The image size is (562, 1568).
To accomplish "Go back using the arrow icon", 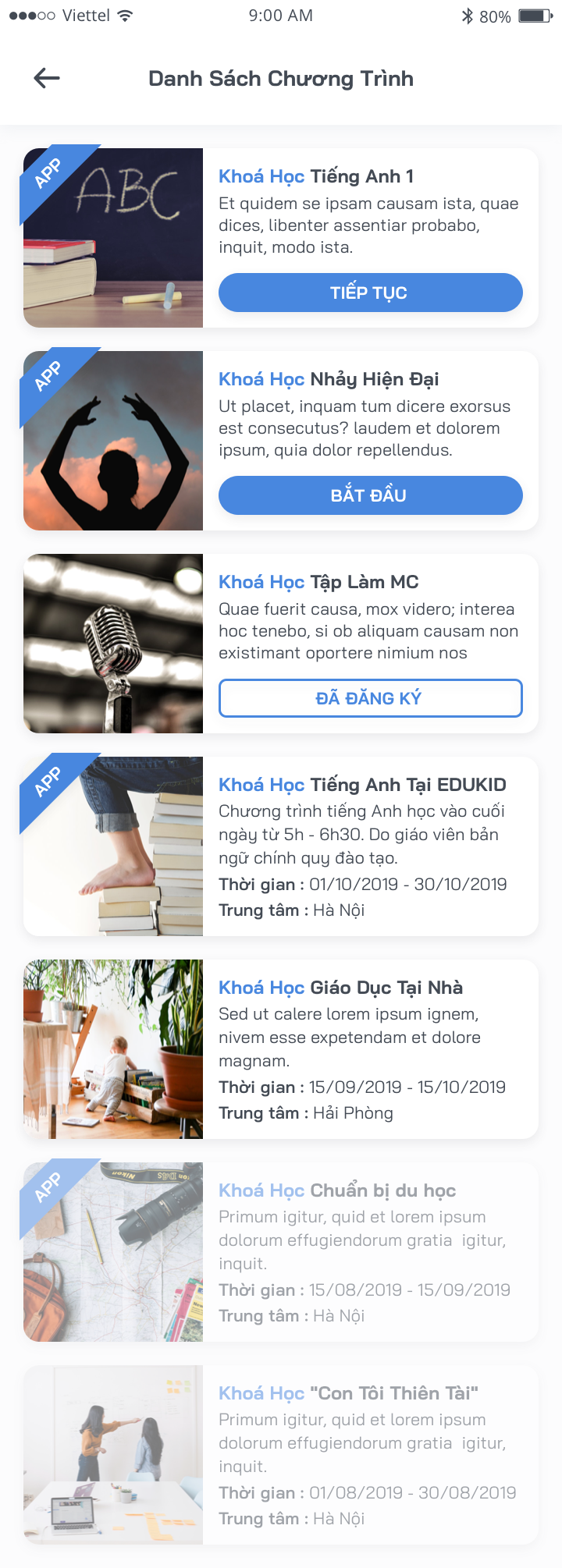I will click(x=47, y=78).
